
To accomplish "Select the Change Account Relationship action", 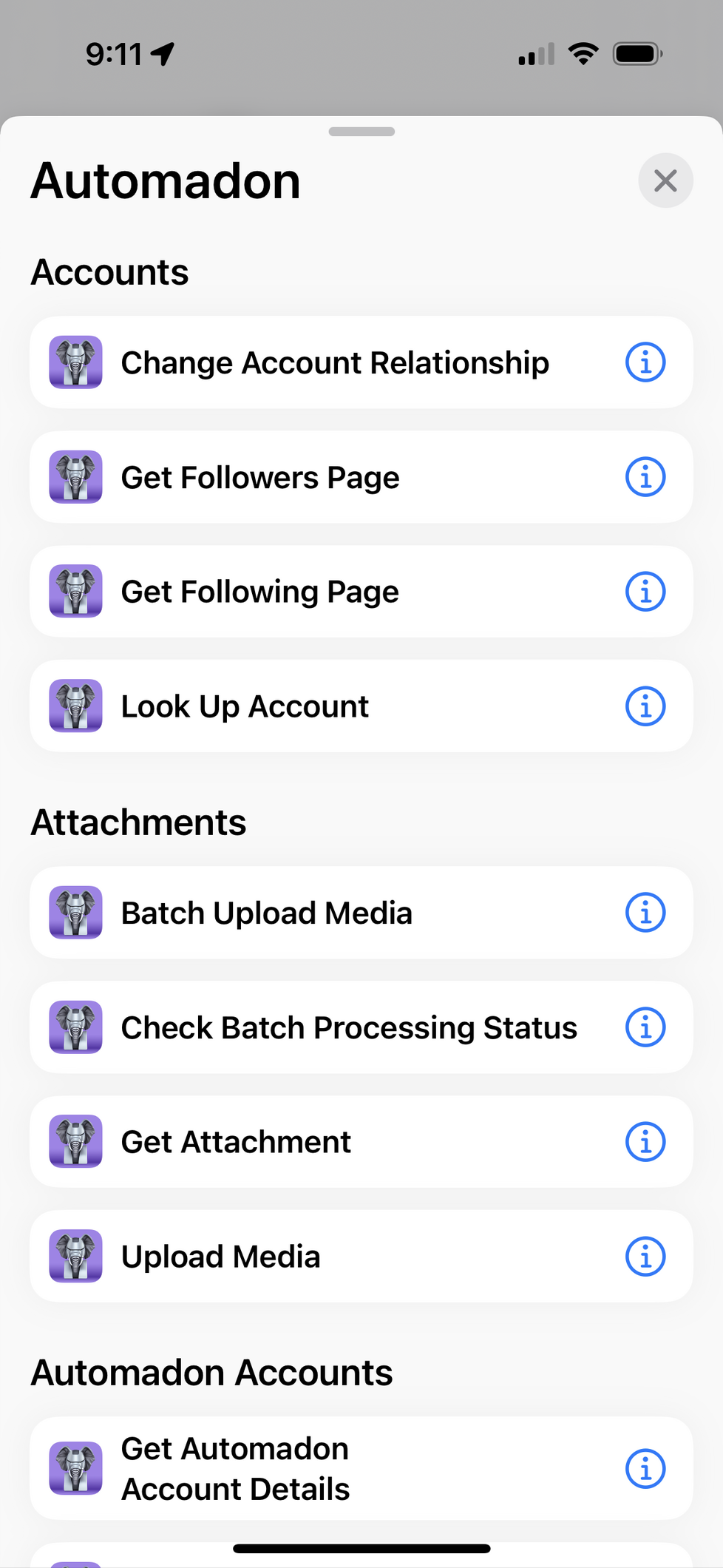I will coord(334,362).
